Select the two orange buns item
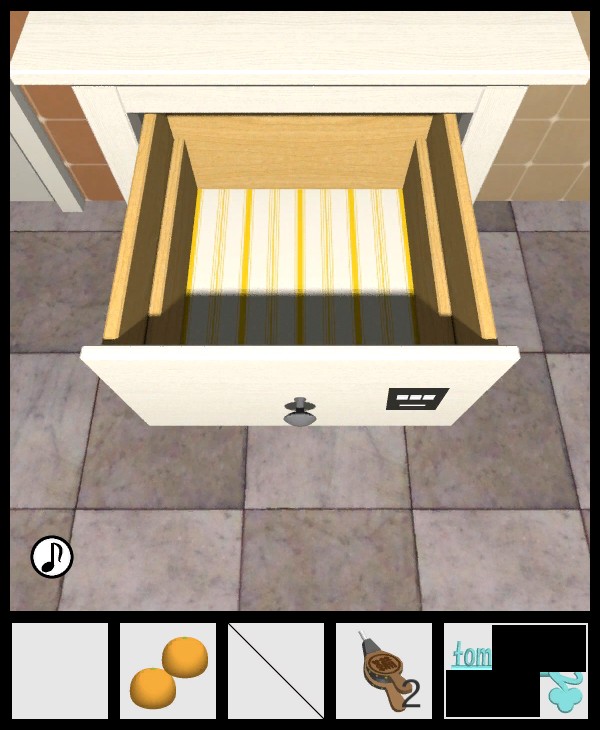Screen dimensions: 600x730 click(168, 671)
